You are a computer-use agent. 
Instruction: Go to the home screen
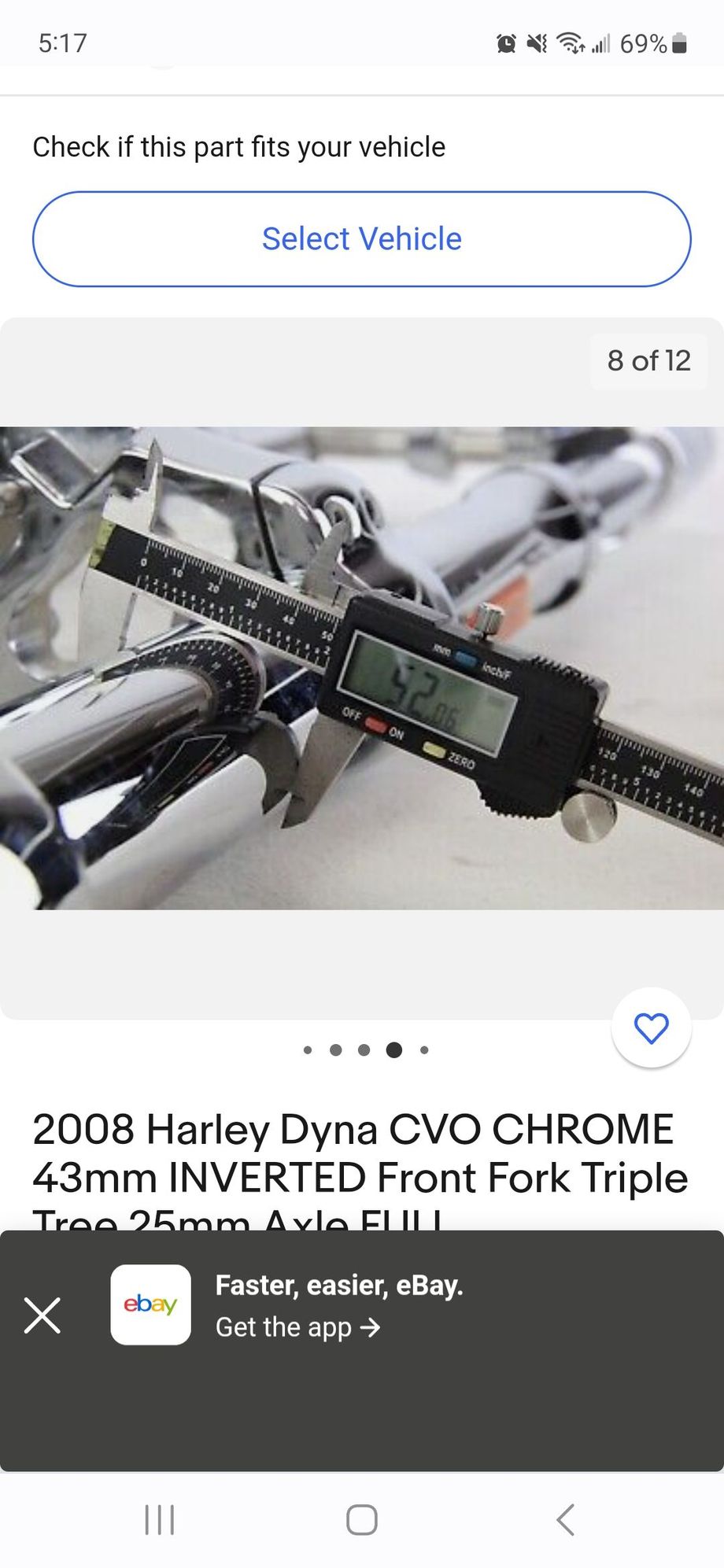(x=361, y=1519)
